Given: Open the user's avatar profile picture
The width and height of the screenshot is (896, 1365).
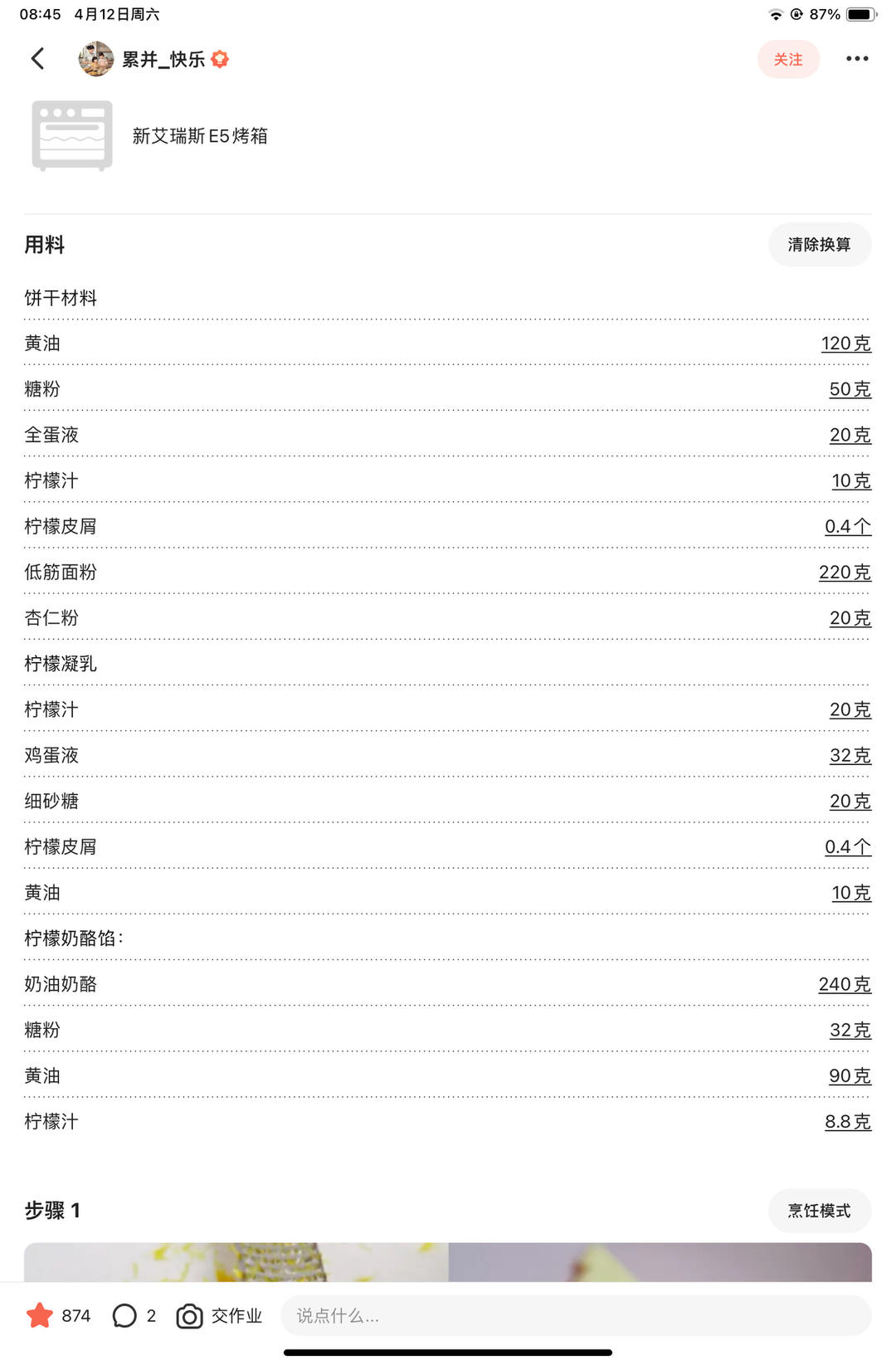Looking at the screenshot, I should coord(95,59).
